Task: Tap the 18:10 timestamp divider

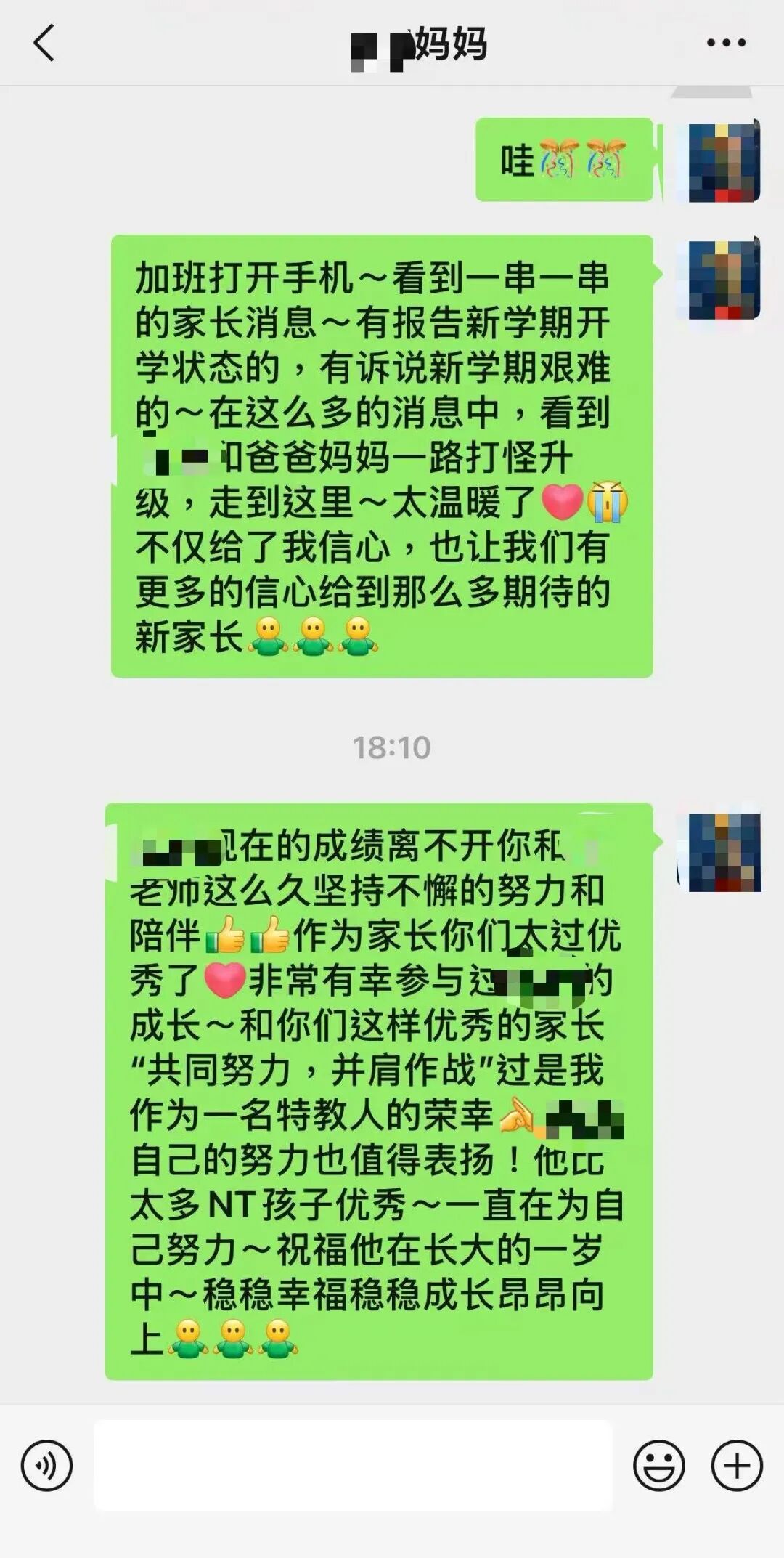Action: click(392, 744)
